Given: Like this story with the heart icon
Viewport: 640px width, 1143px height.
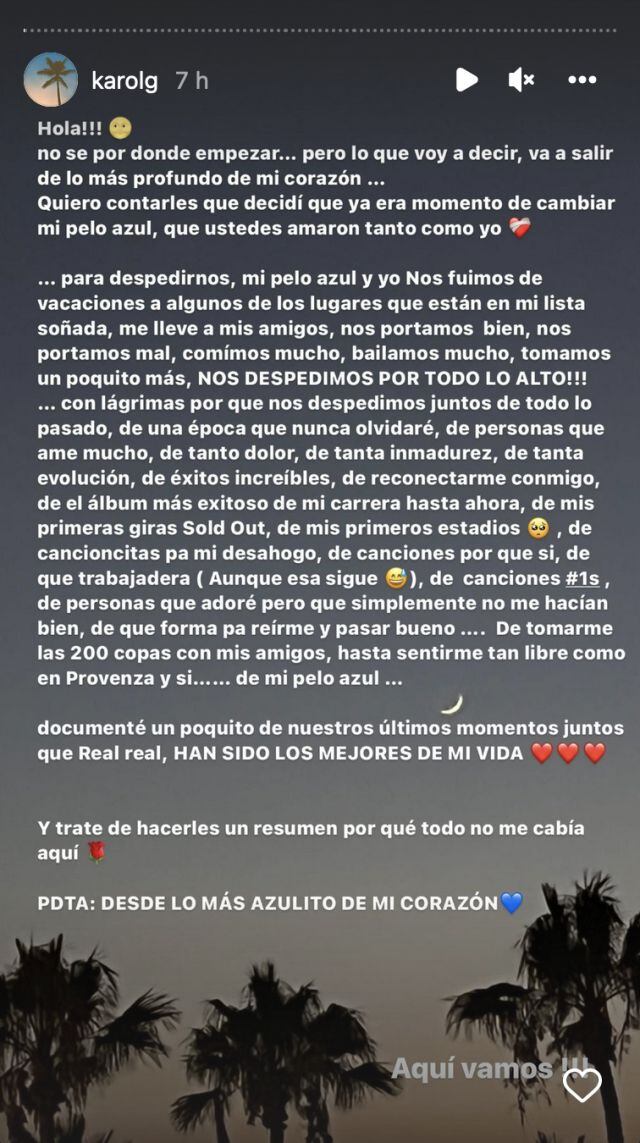Looking at the screenshot, I should [x=582, y=1085].
